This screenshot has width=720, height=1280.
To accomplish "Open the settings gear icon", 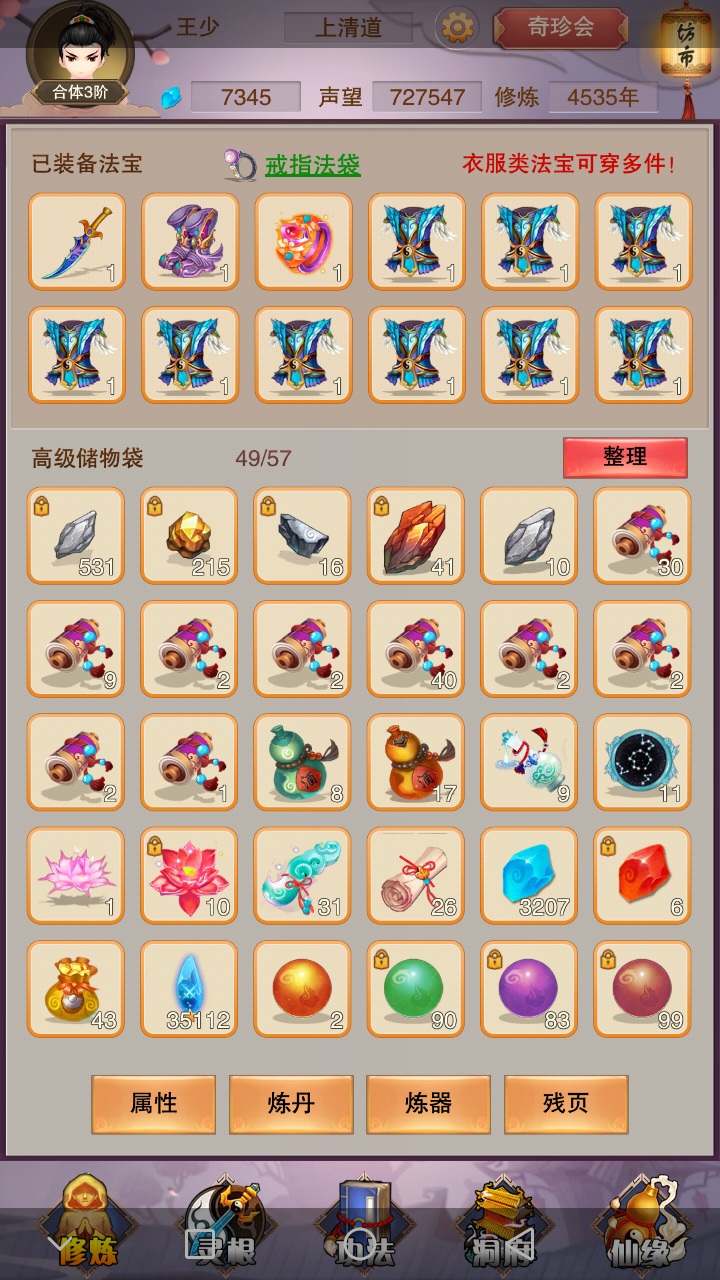I will tap(458, 27).
